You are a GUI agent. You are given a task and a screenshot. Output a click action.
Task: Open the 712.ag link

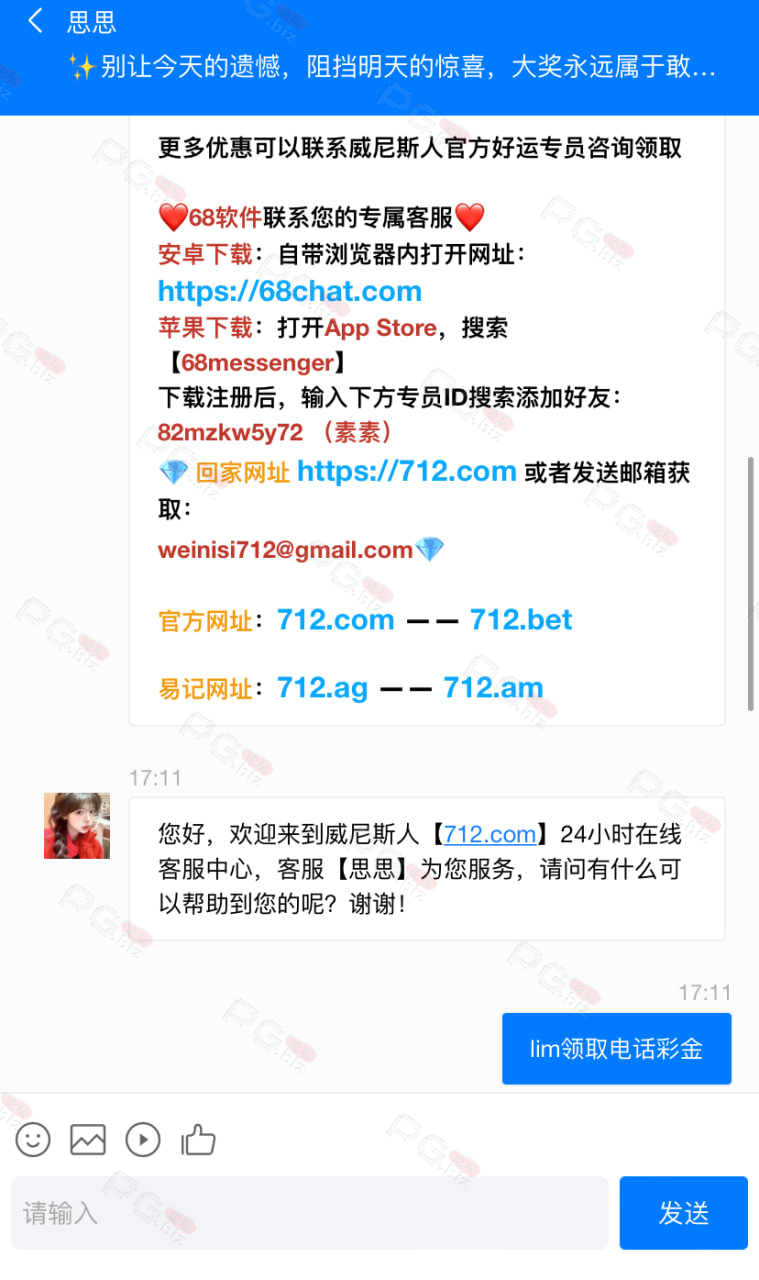[322, 688]
